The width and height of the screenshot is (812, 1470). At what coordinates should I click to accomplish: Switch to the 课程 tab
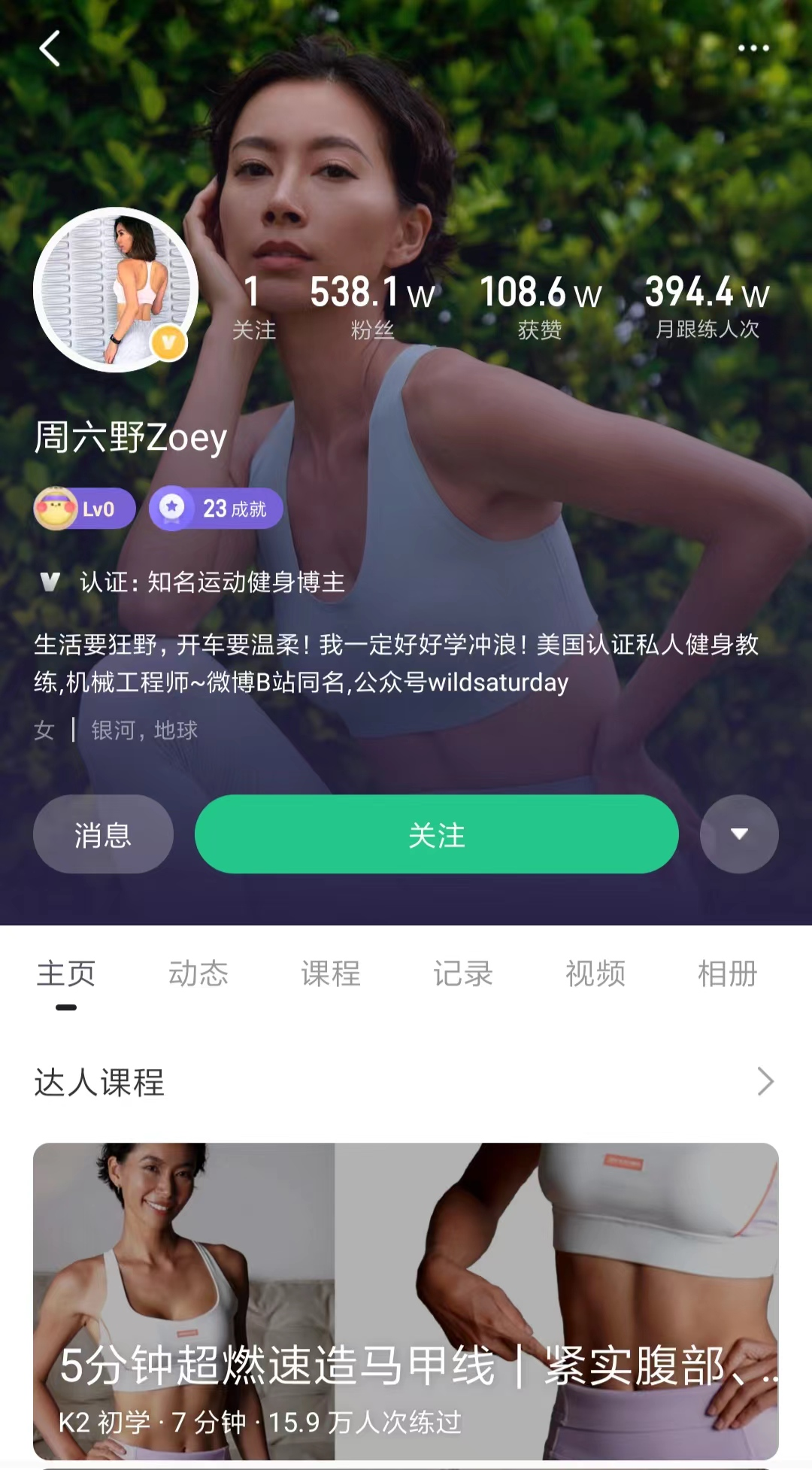[x=331, y=974]
